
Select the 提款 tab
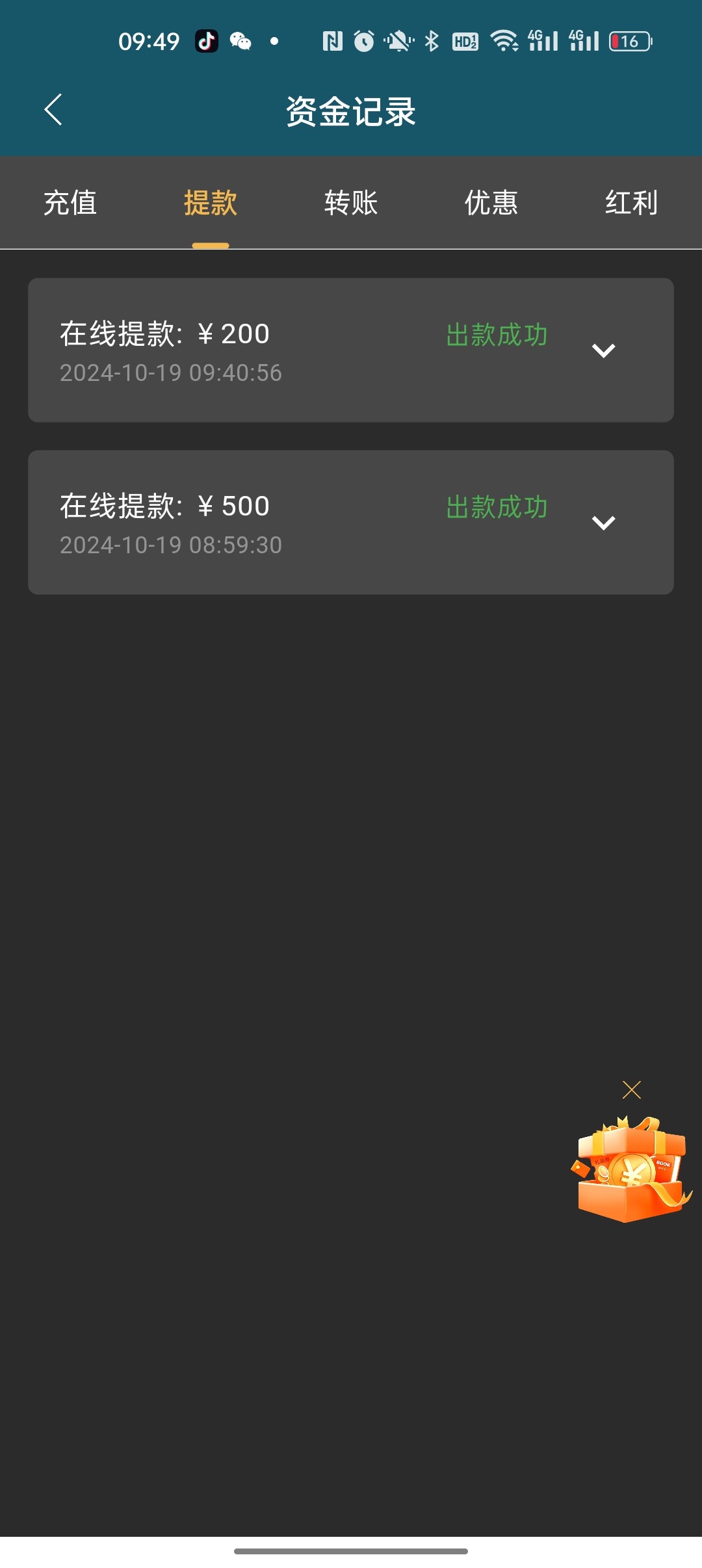pyautogui.click(x=210, y=203)
